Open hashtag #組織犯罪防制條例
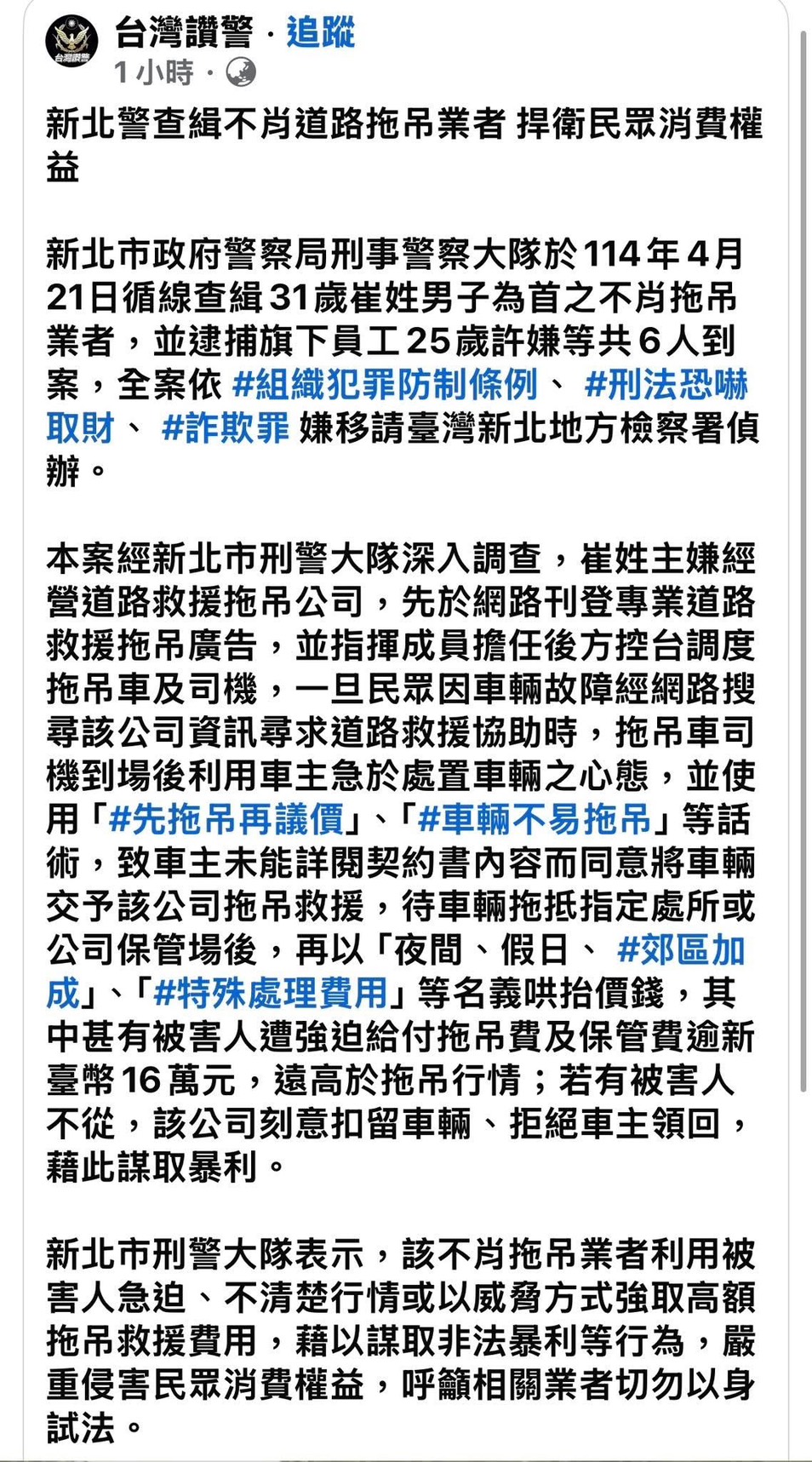The image size is (812, 1462). point(385,385)
